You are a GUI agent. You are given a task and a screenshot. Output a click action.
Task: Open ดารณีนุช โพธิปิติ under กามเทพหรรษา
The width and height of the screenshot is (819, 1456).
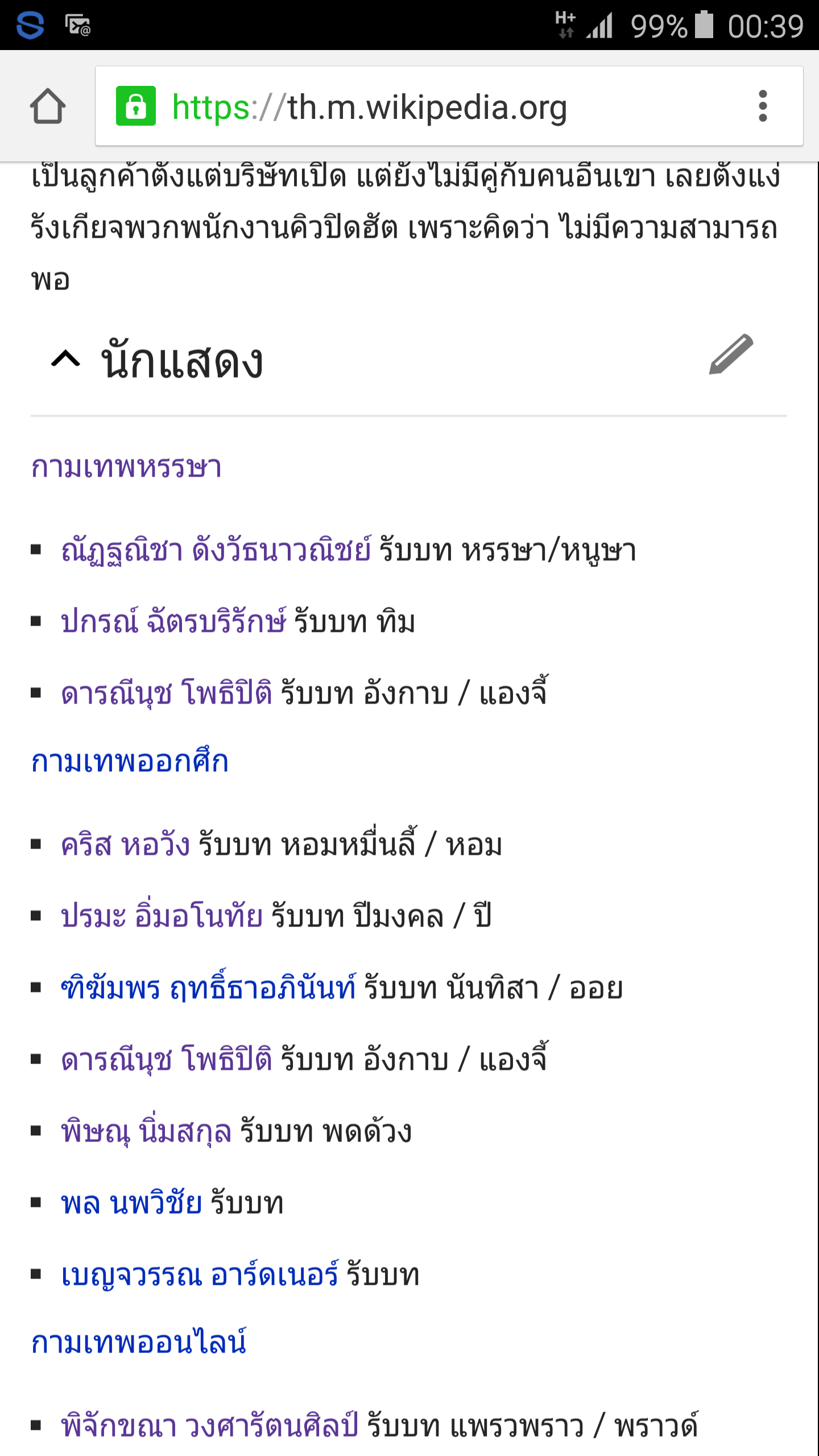tap(167, 694)
